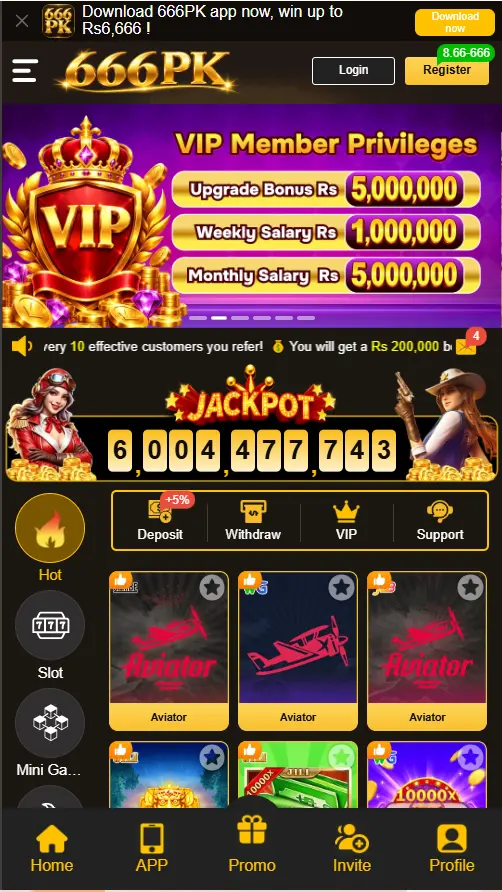Open the VIP section
The width and height of the screenshot is (502, 892).
[x=346, y=520]
